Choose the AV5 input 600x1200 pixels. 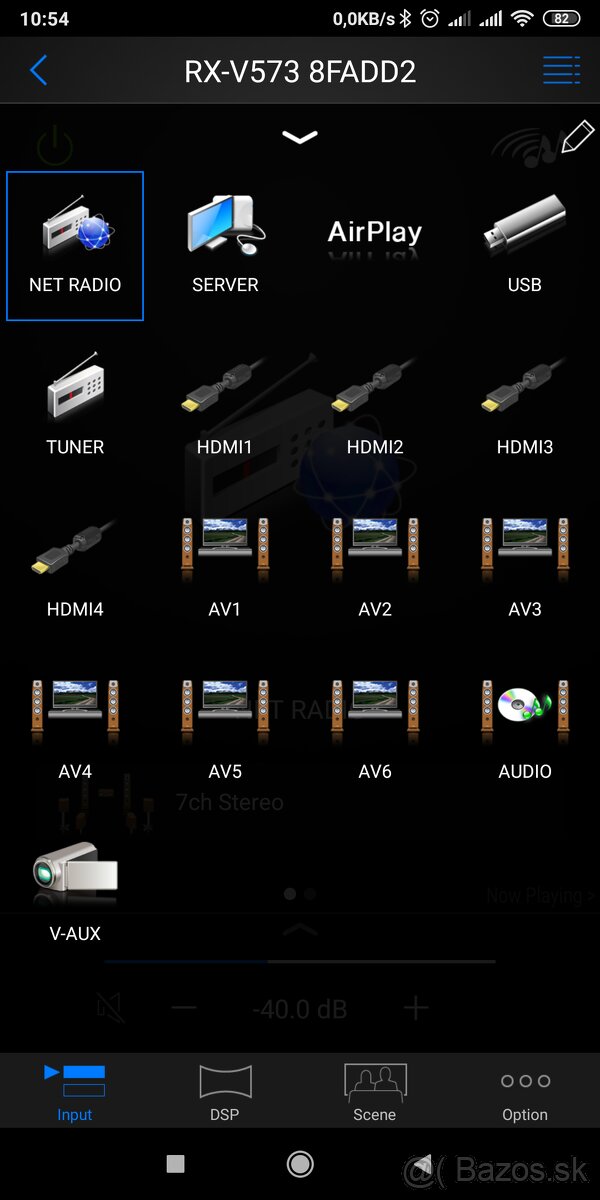point(225,731)
